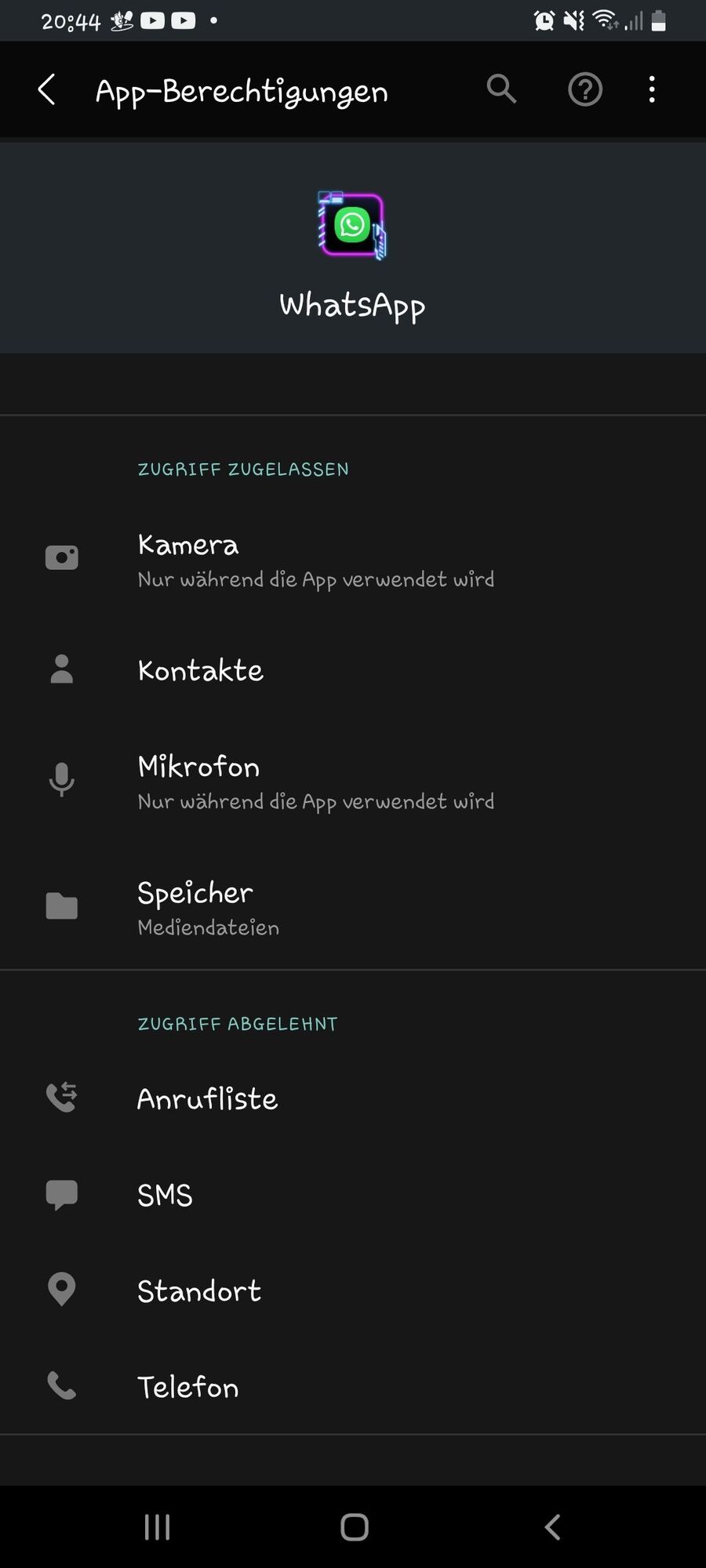The width and height of the screenshot is (706, 1568).
Task: Go back from App-Berechtigungen
Action: [47, 90]
